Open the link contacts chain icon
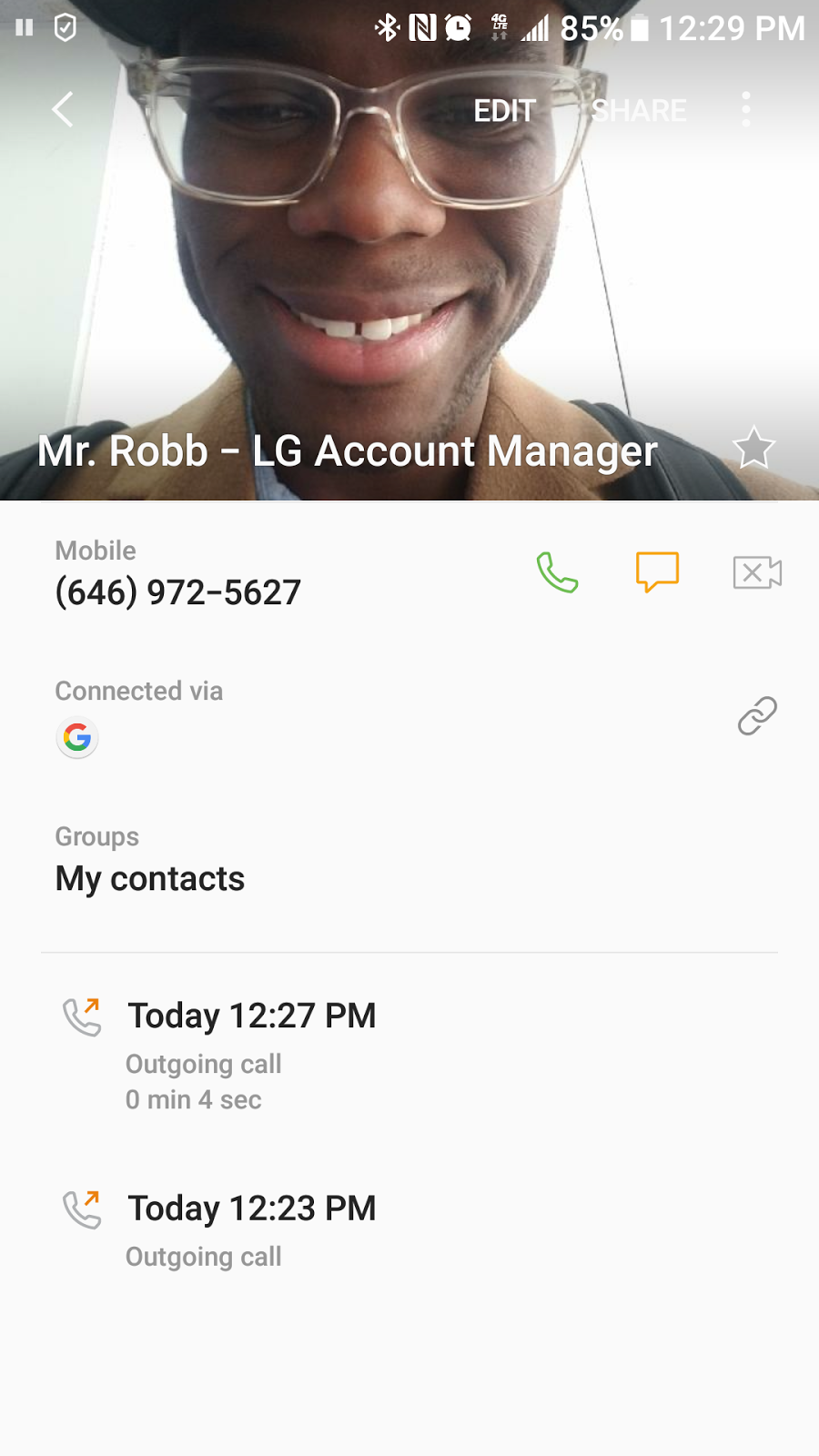Viewport: 819px width, 1456px height. pyautogui.click(x=757, y=716)
